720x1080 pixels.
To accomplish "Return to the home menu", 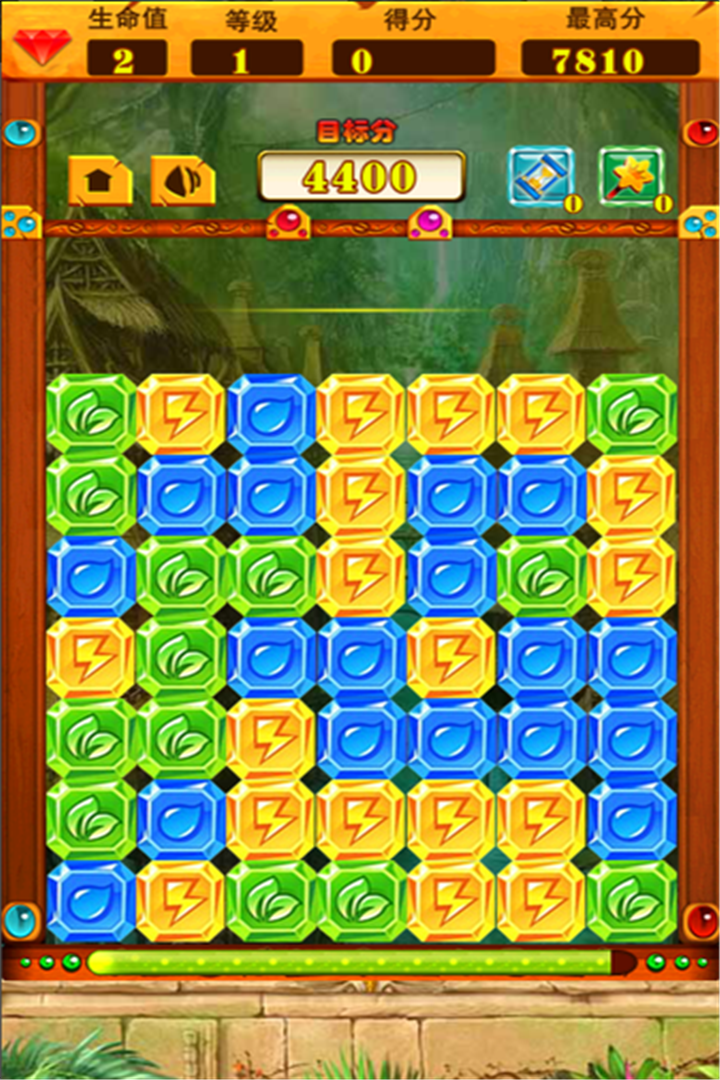I will coord(101,181).
